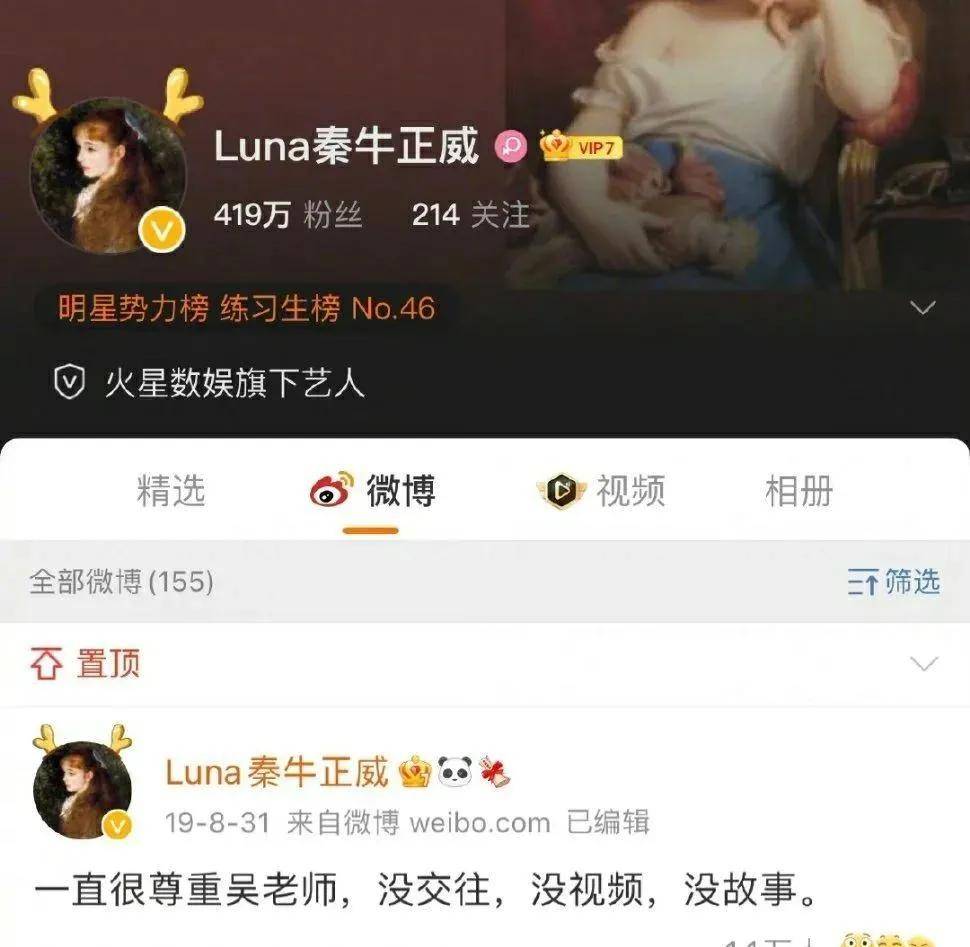The height and width of the screenshot is (947, 970).
Task: Expand options on the 置顶 pinned post
Action: coord(924,664)
